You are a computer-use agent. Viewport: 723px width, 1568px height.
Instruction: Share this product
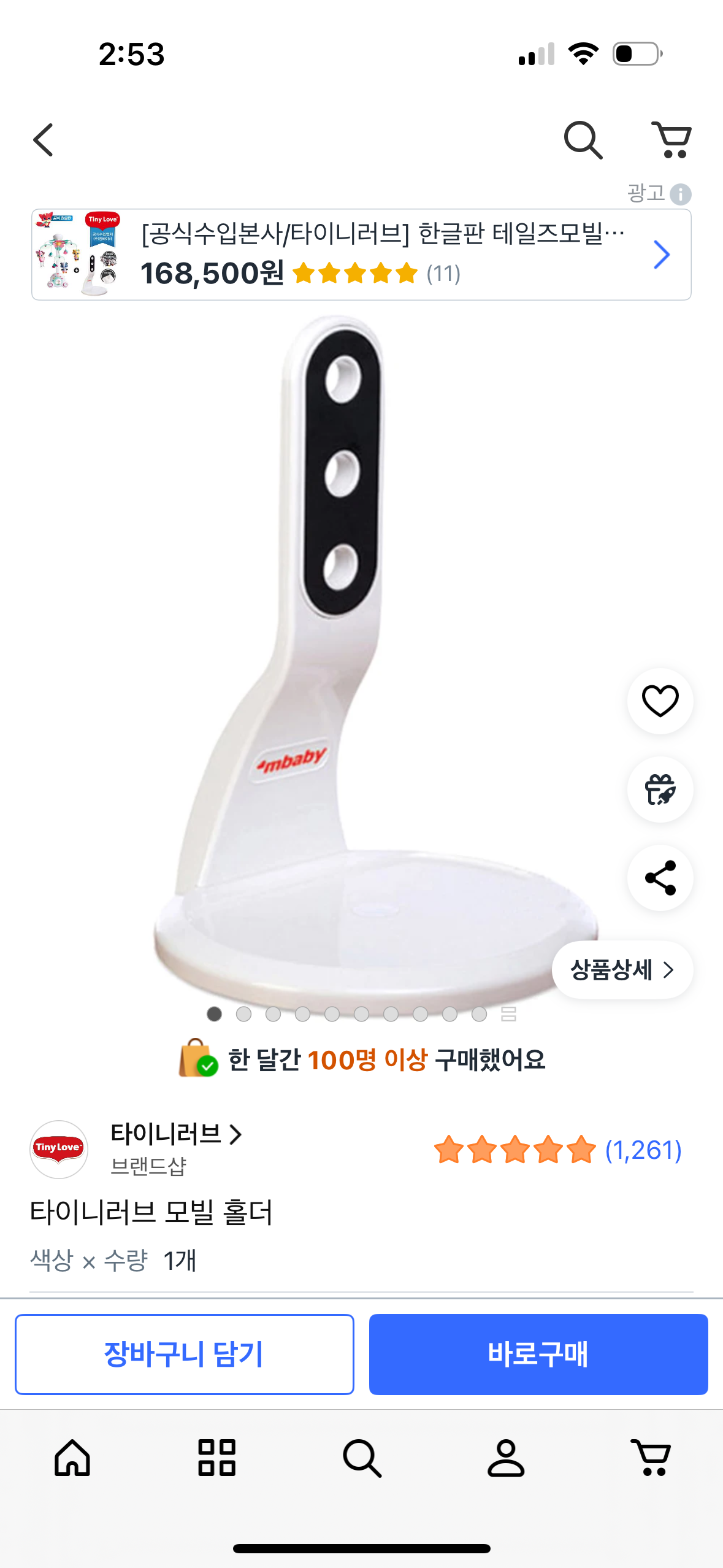pos(660,878)
